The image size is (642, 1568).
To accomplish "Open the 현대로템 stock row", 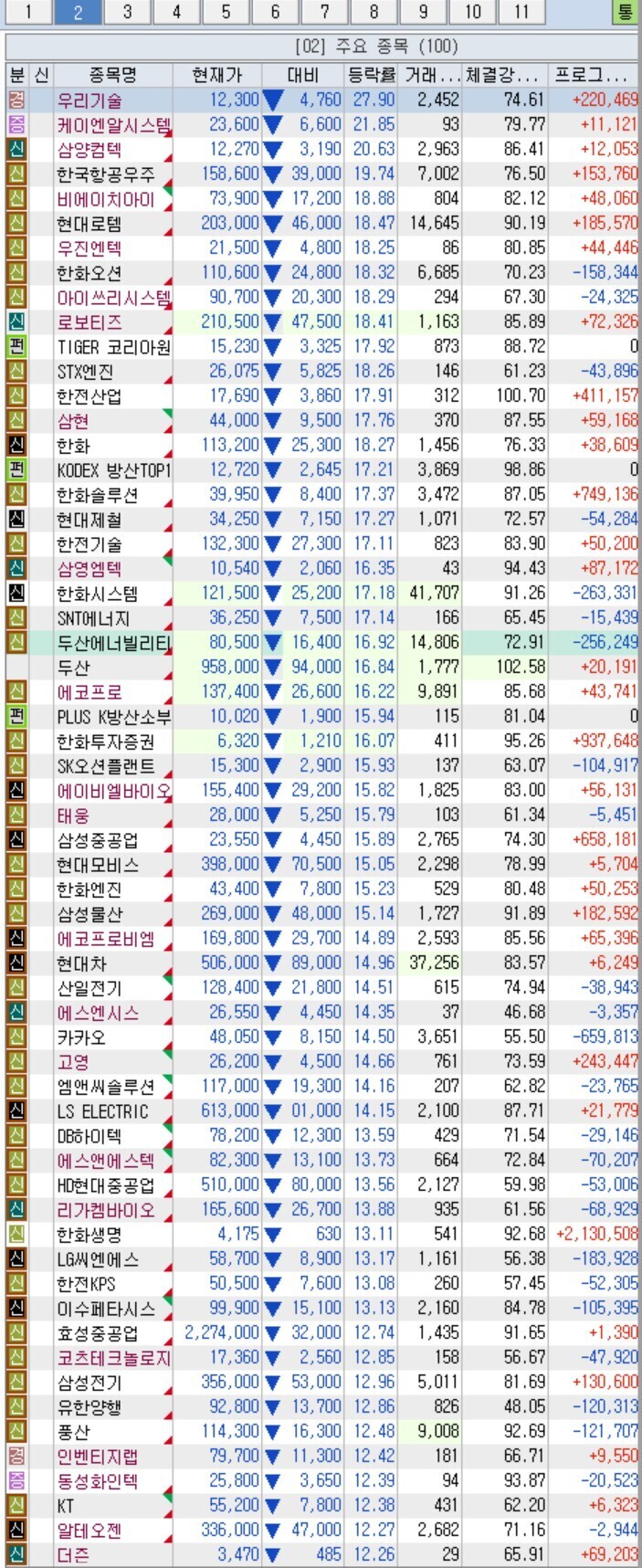I will pyautogui.click(x=321, y=223).
